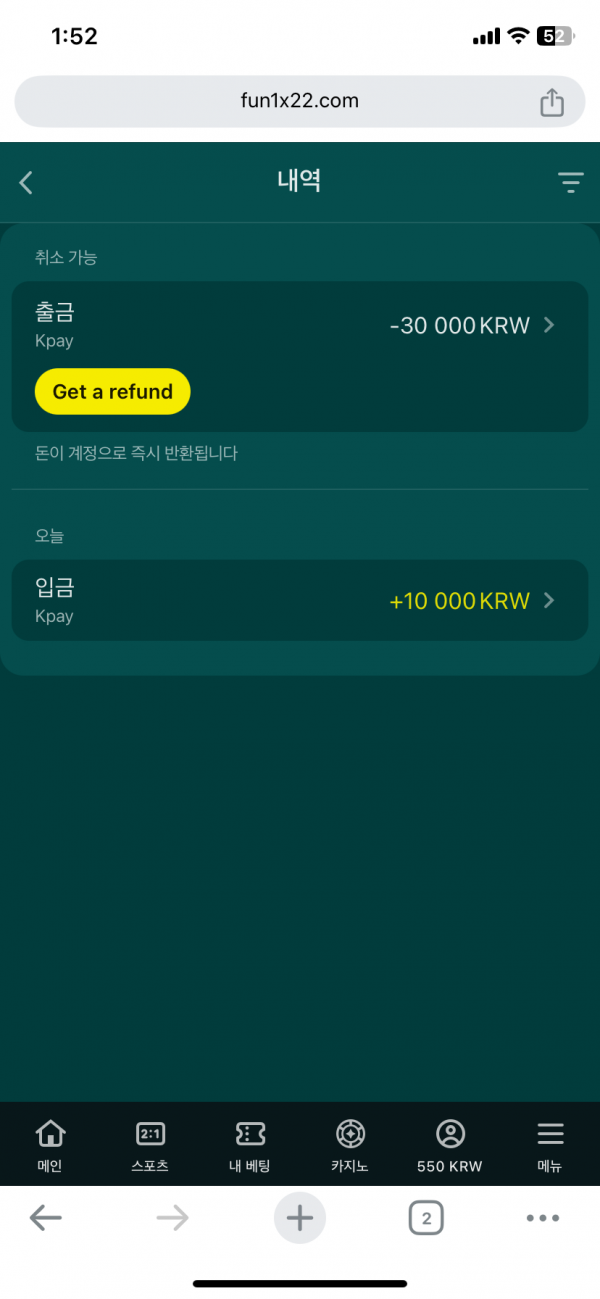Switch to the 메인 tab
Screen dimensions: 600x1299
(x=50, y=1145)
